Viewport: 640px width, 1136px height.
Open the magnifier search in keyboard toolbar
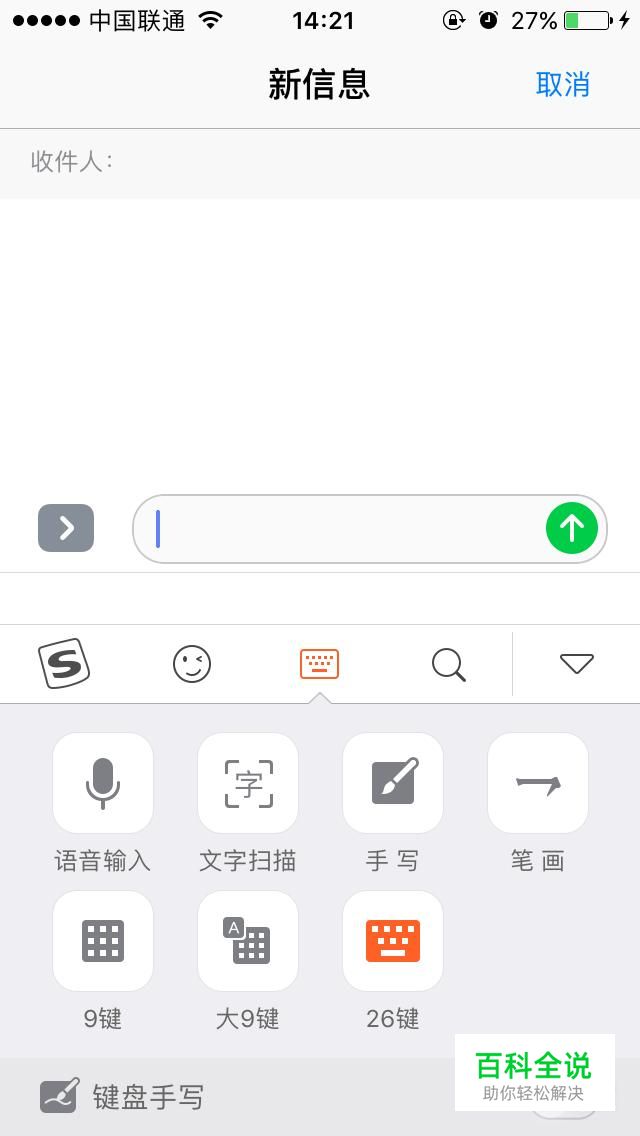click(449, 664)
